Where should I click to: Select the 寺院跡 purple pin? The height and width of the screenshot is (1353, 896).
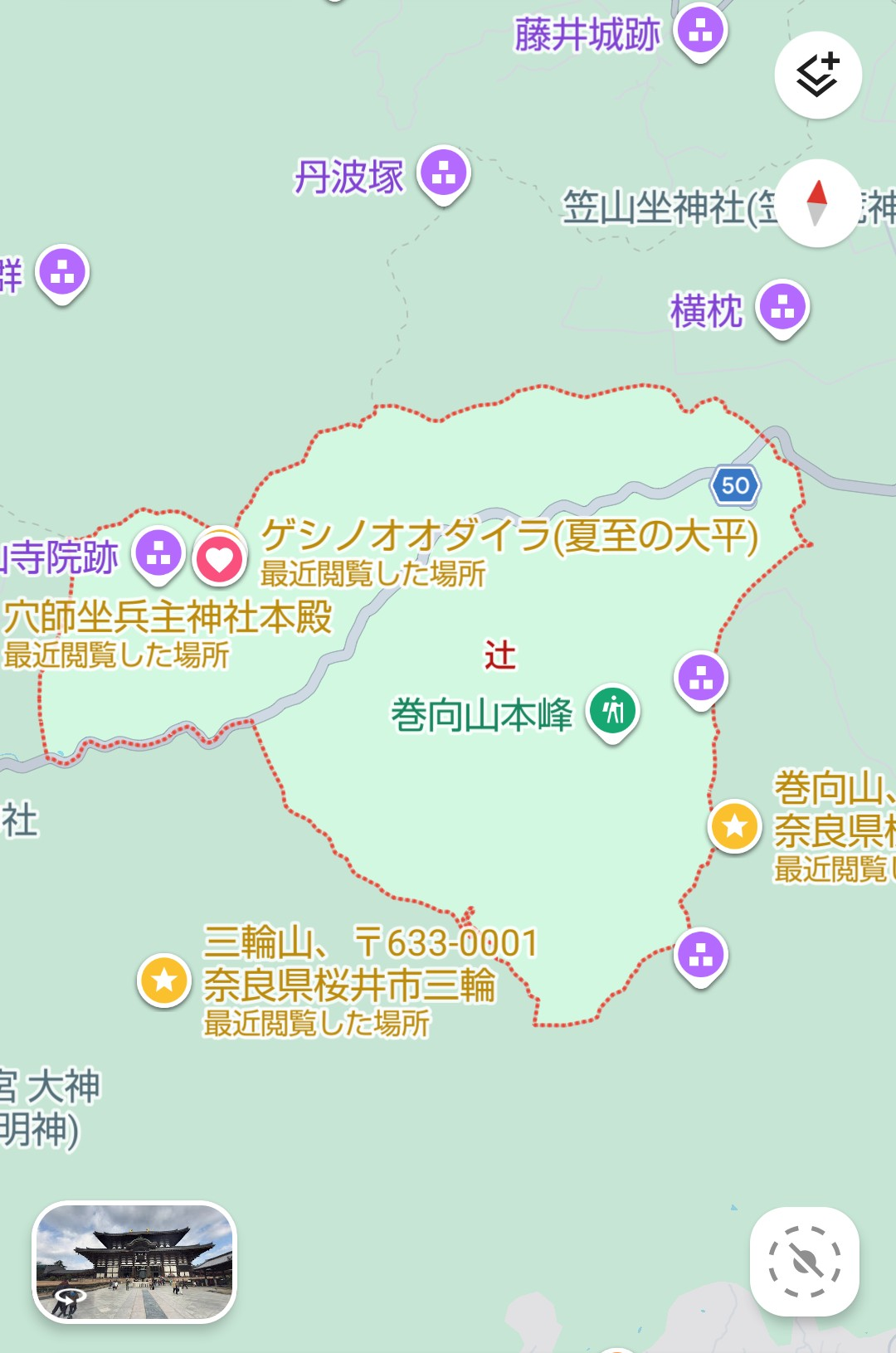pos(158,552)
